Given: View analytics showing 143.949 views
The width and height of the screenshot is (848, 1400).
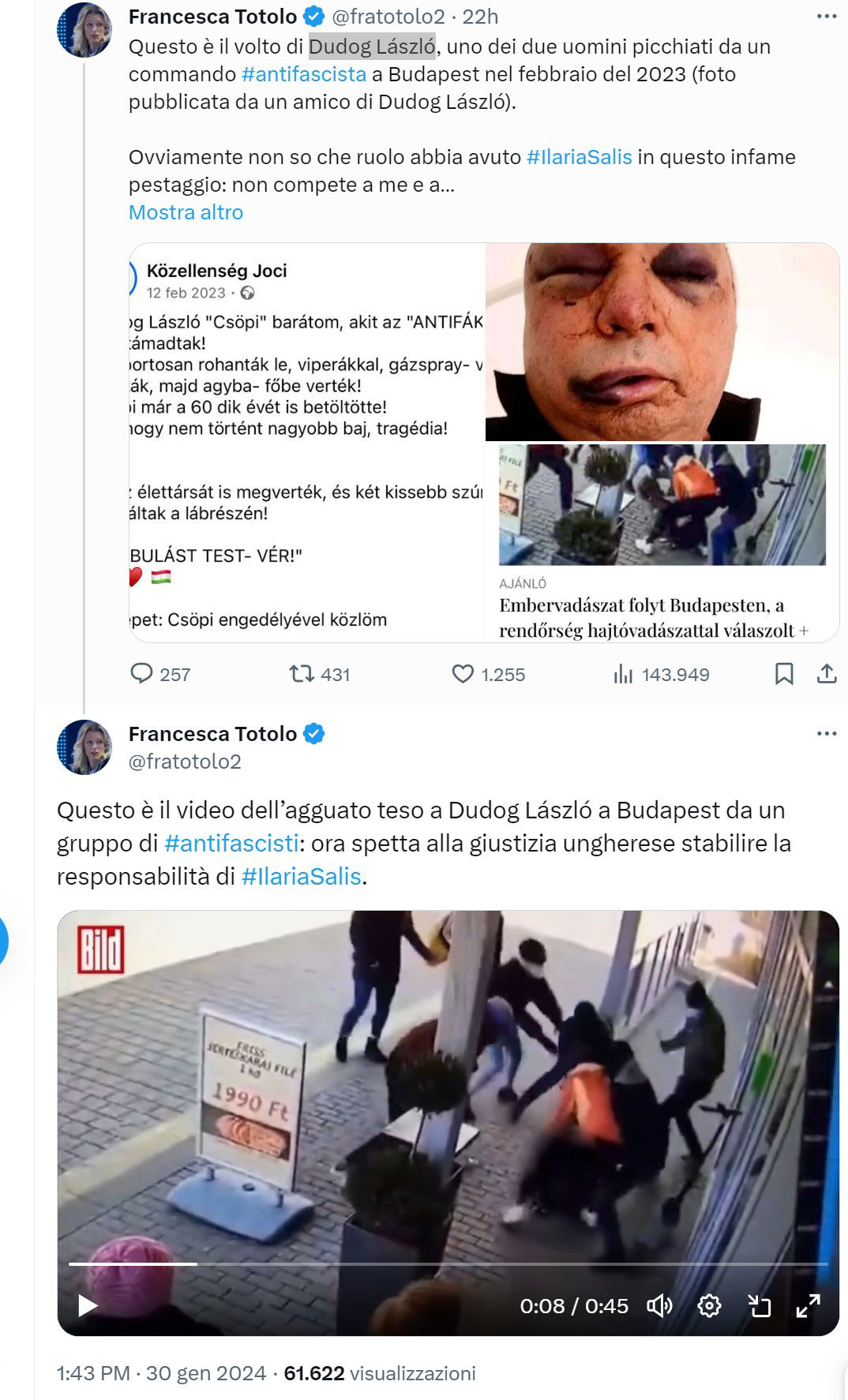Looking at the screenshot, I should [624, 674].
